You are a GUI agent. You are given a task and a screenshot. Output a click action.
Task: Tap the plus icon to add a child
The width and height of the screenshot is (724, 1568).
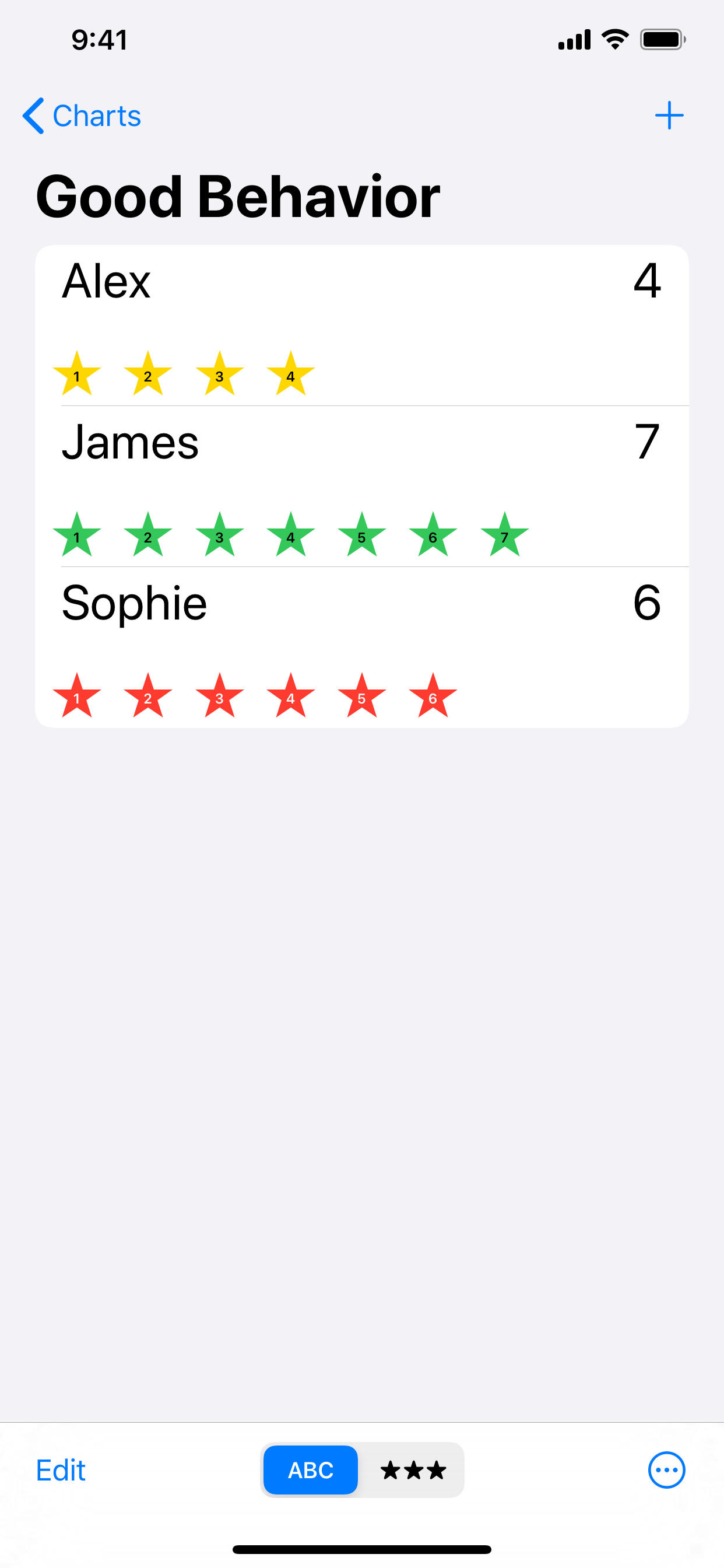[669, 115]
